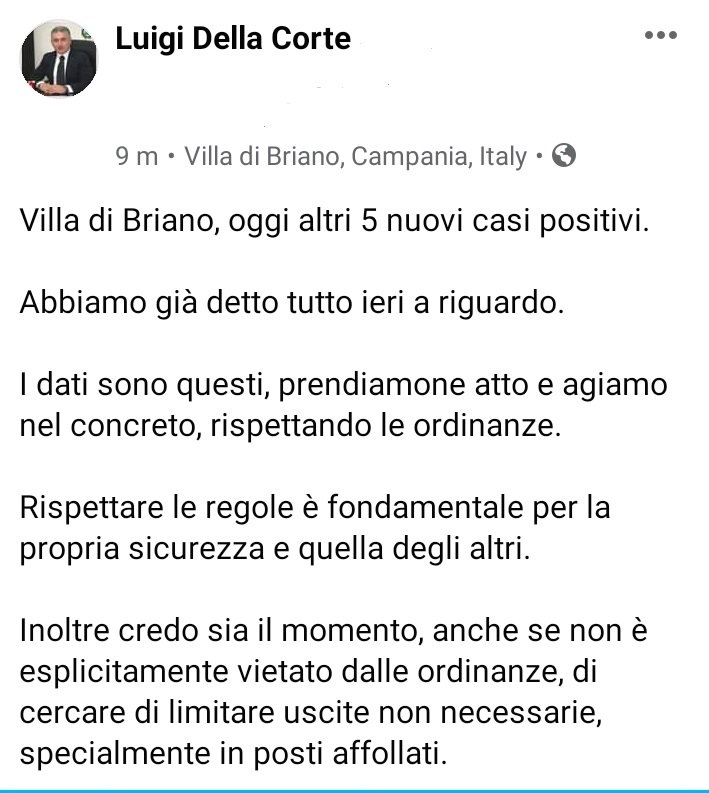Tap the name Luigi Della Corte

pyautogui.click(x=233, y=39)
